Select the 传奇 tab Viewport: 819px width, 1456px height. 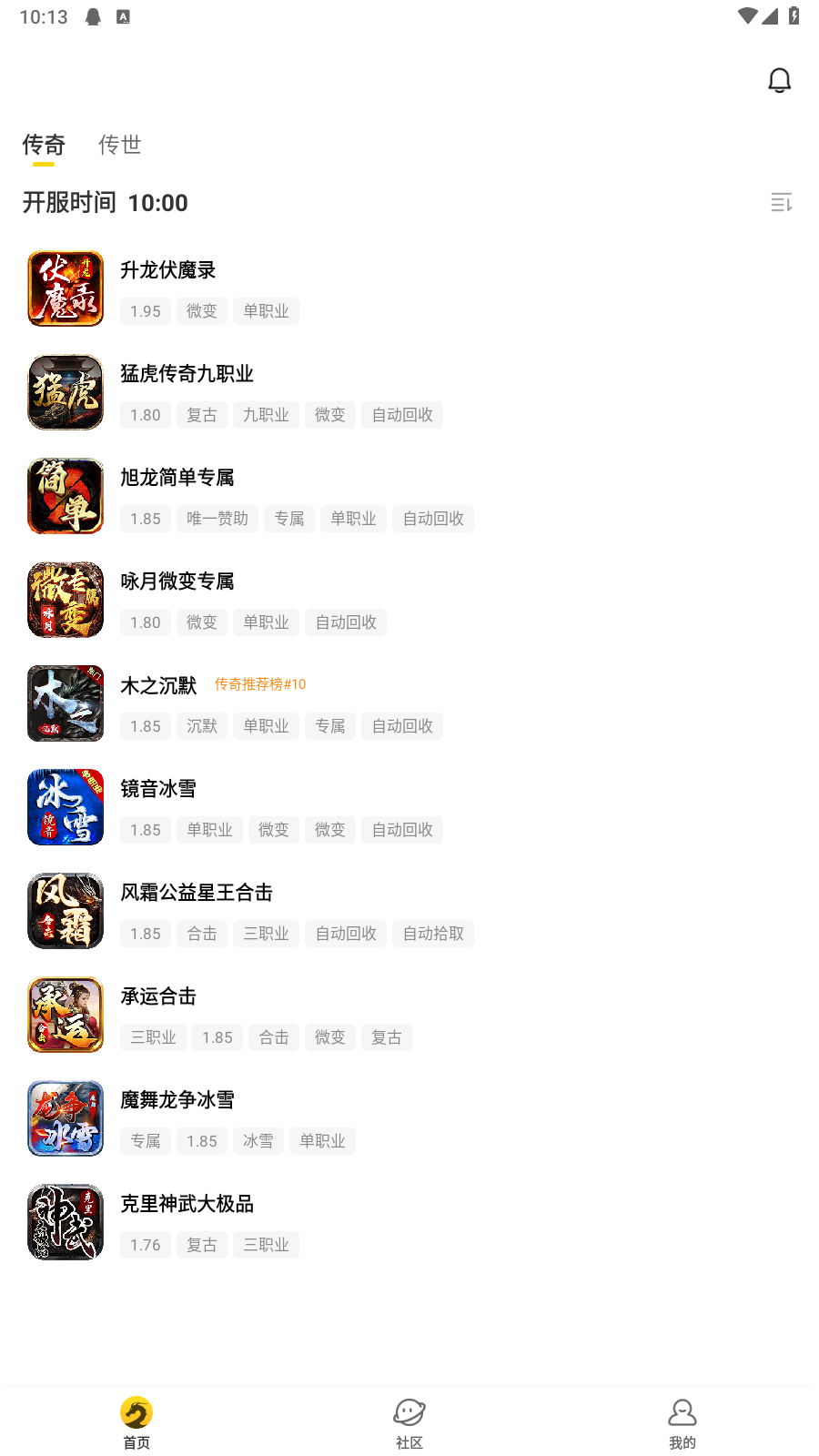(x=43, y=146)
